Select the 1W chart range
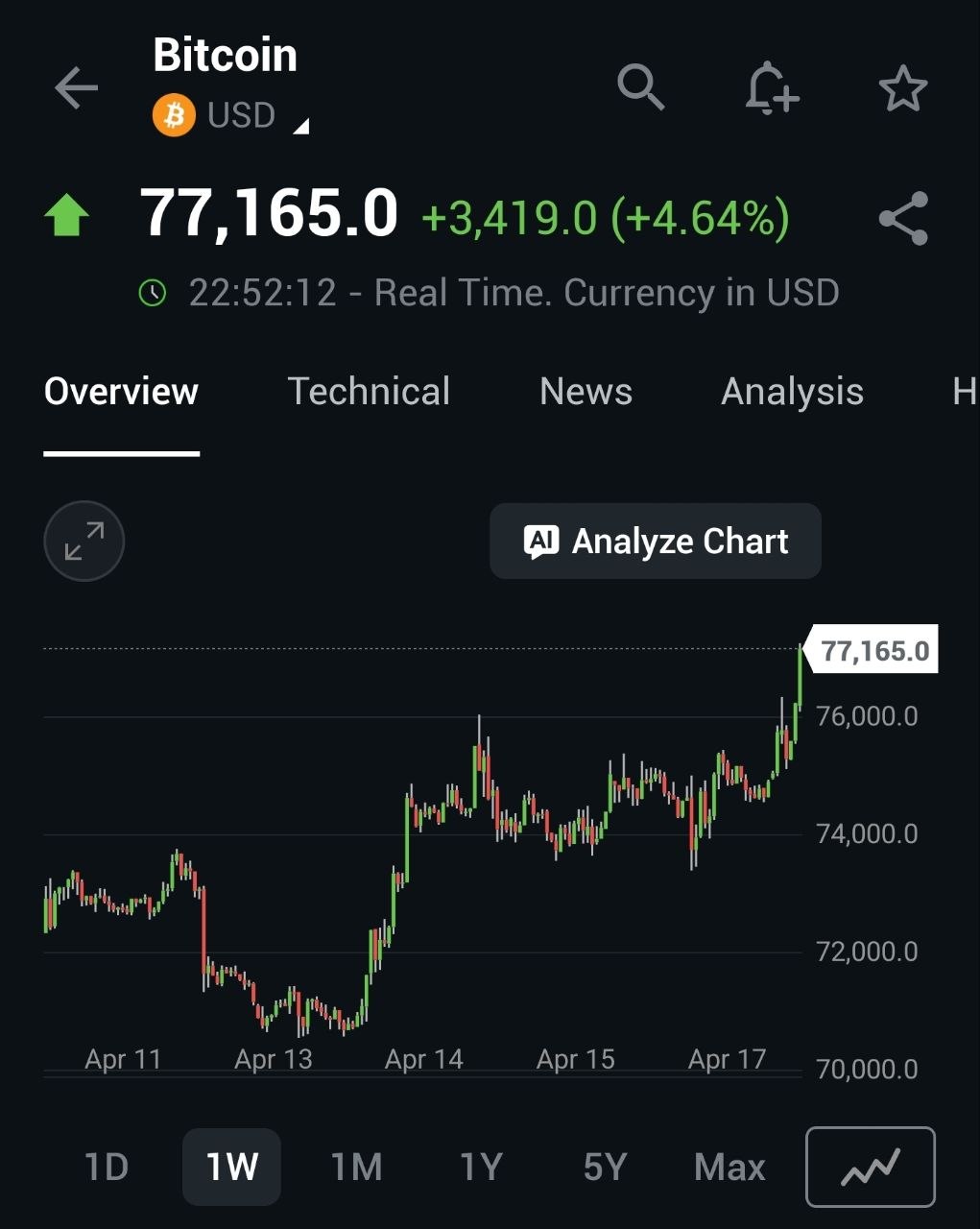 coord(231,1168)
